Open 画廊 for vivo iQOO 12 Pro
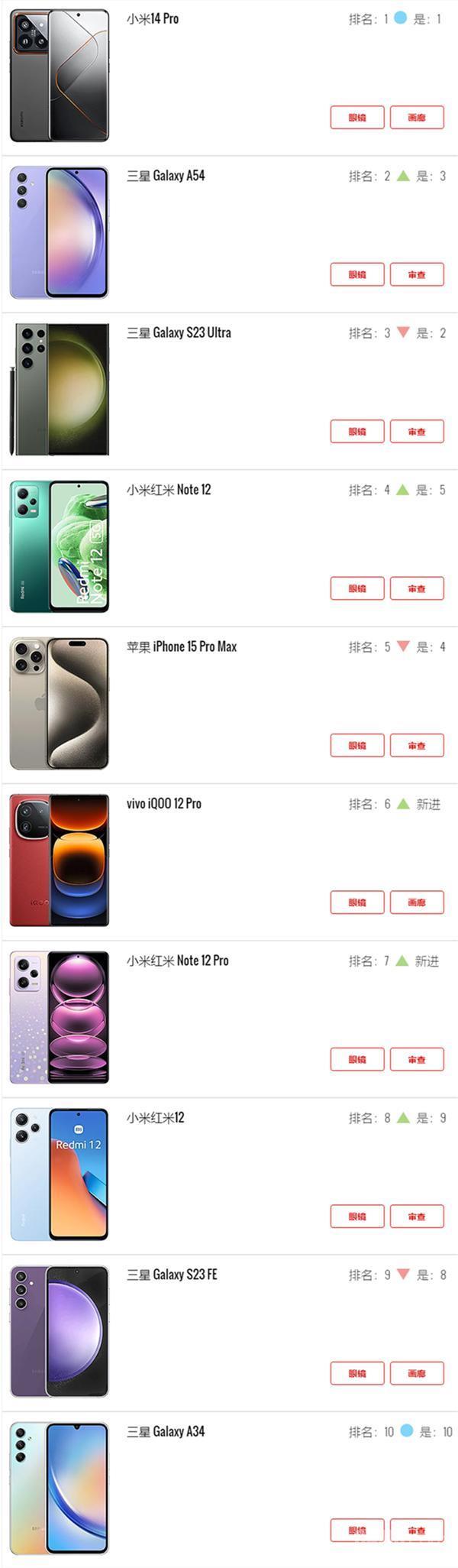The image size is (458, 1568). tap(416, 902)
